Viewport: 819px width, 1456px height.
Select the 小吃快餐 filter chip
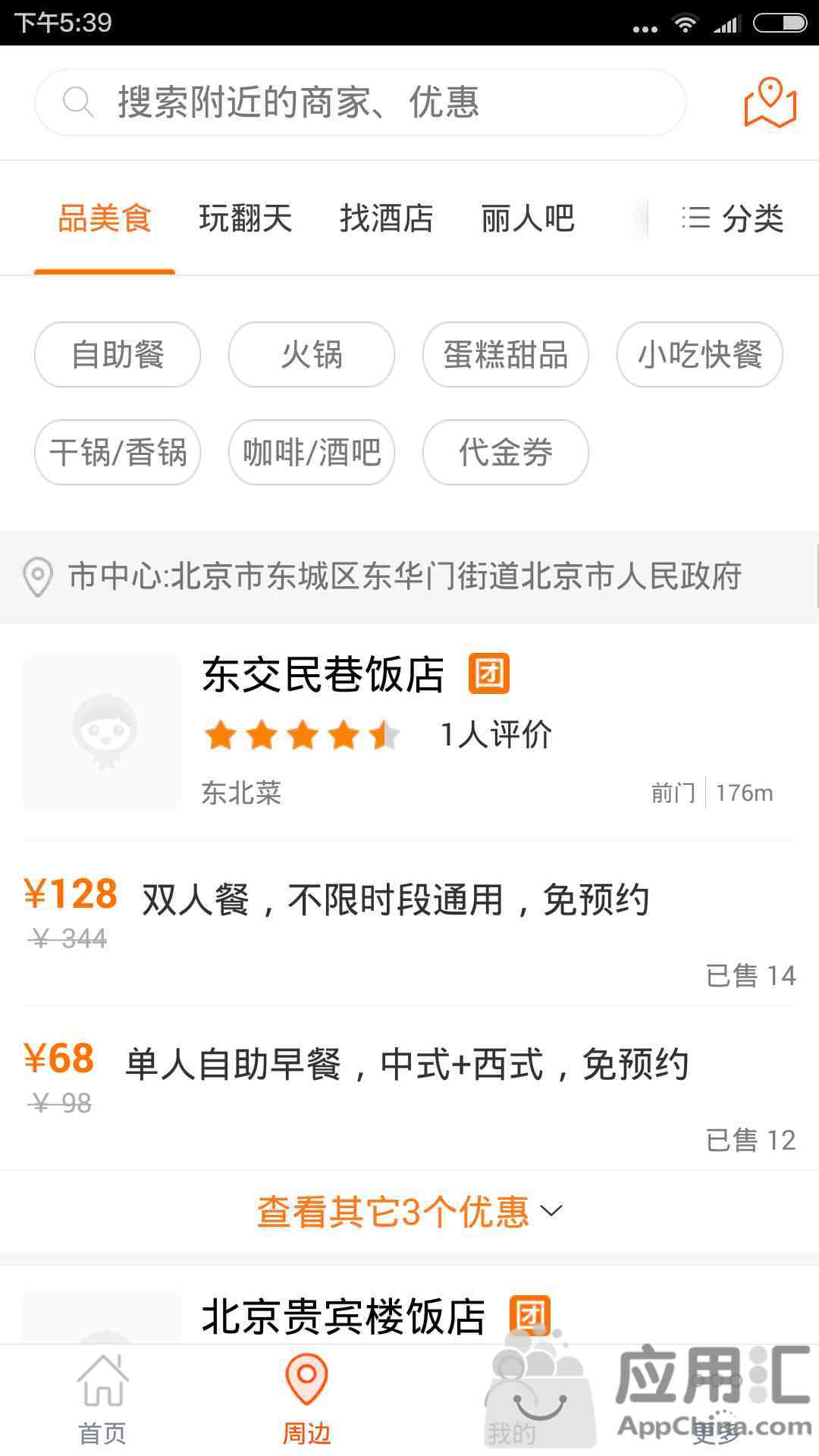pos(700,355)
